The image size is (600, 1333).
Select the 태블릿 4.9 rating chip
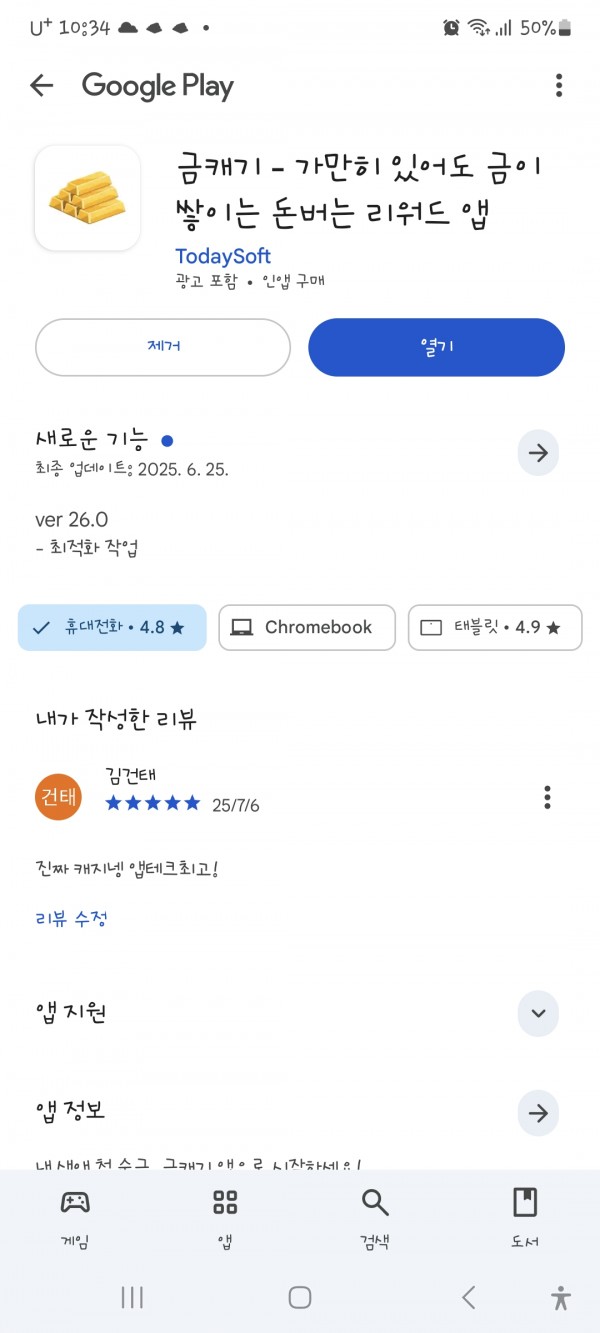click(x=494, y=628)
